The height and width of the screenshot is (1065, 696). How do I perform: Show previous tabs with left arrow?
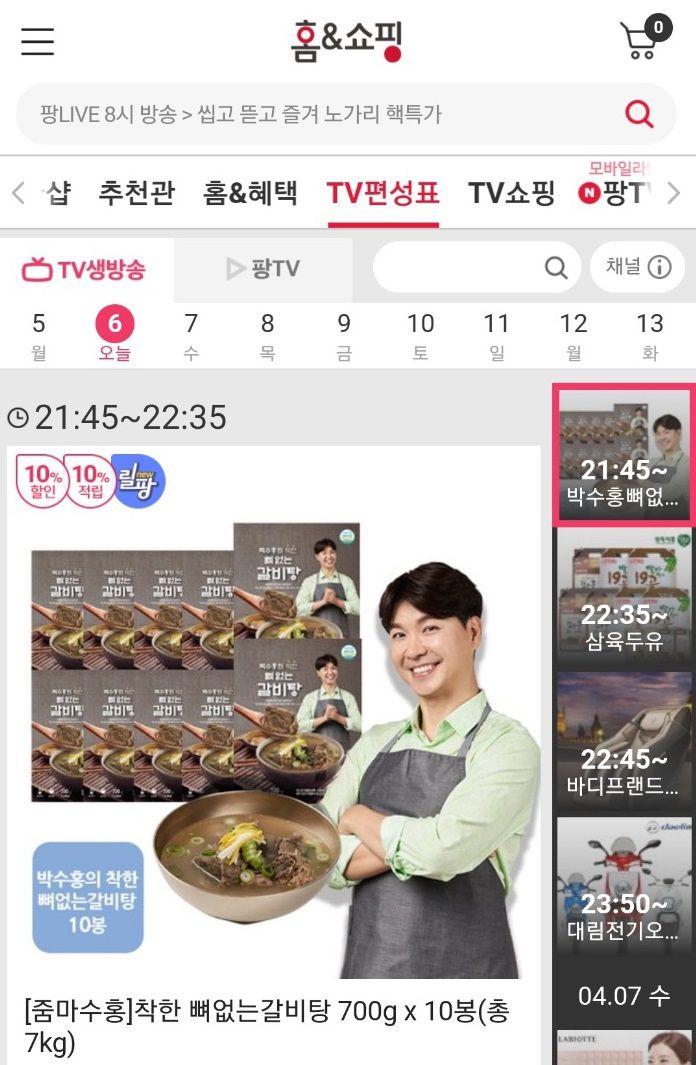[x=18, y=193]
